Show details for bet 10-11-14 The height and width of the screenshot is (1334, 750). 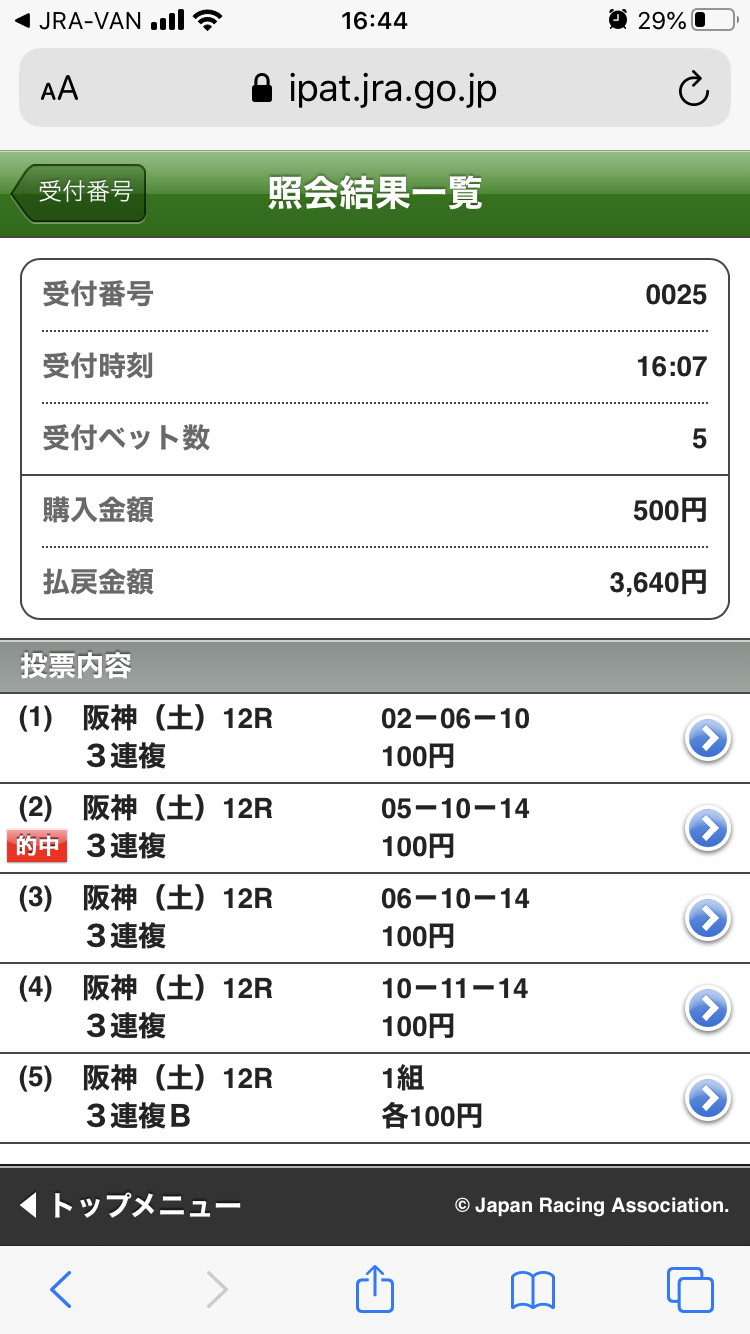coord(707,1009)
